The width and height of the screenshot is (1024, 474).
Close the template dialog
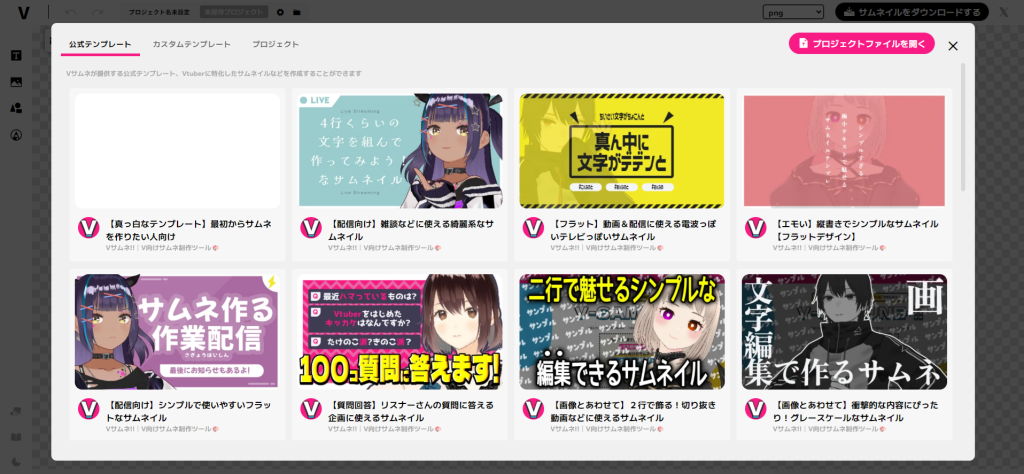953,45
